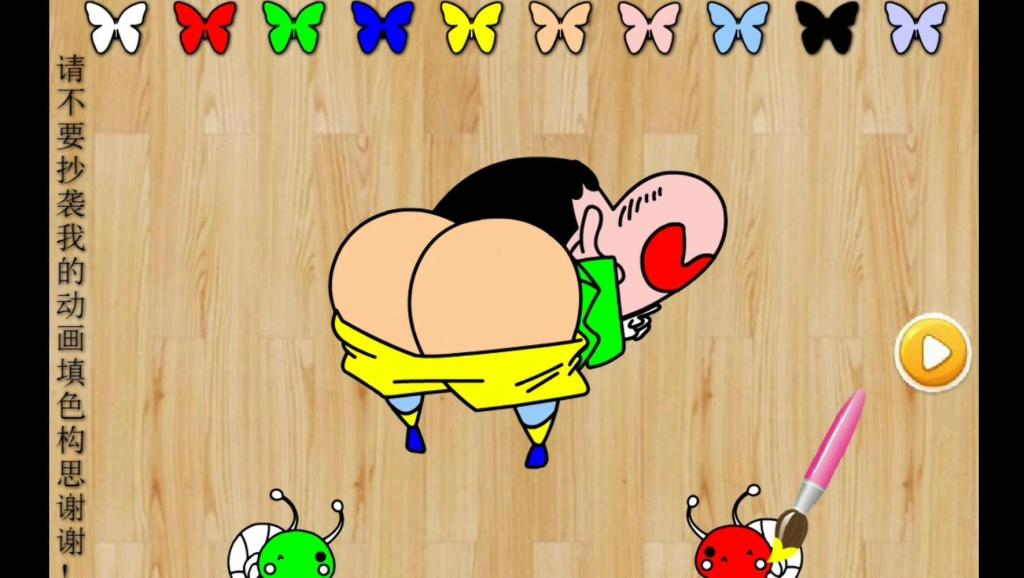The width and height of the screenshot is (1024, 578).
Task: Choose the green butterfly color
Action: (x=294, y=27)
